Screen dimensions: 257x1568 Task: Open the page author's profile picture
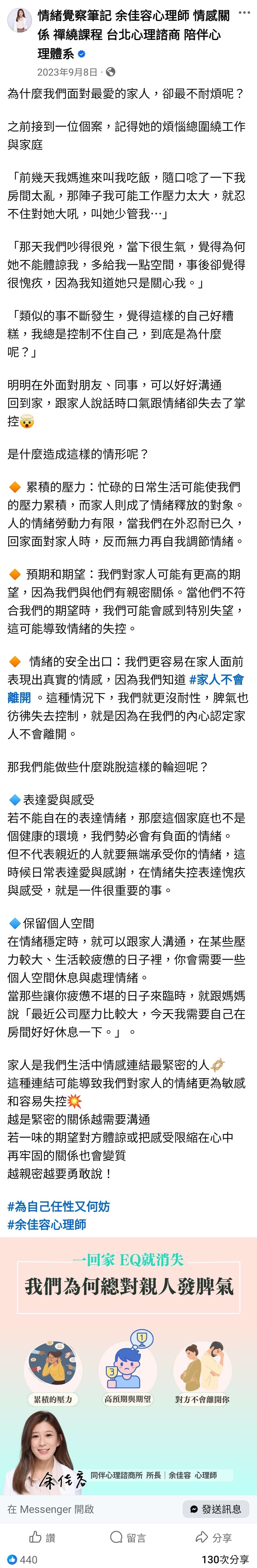click(20, 21)
